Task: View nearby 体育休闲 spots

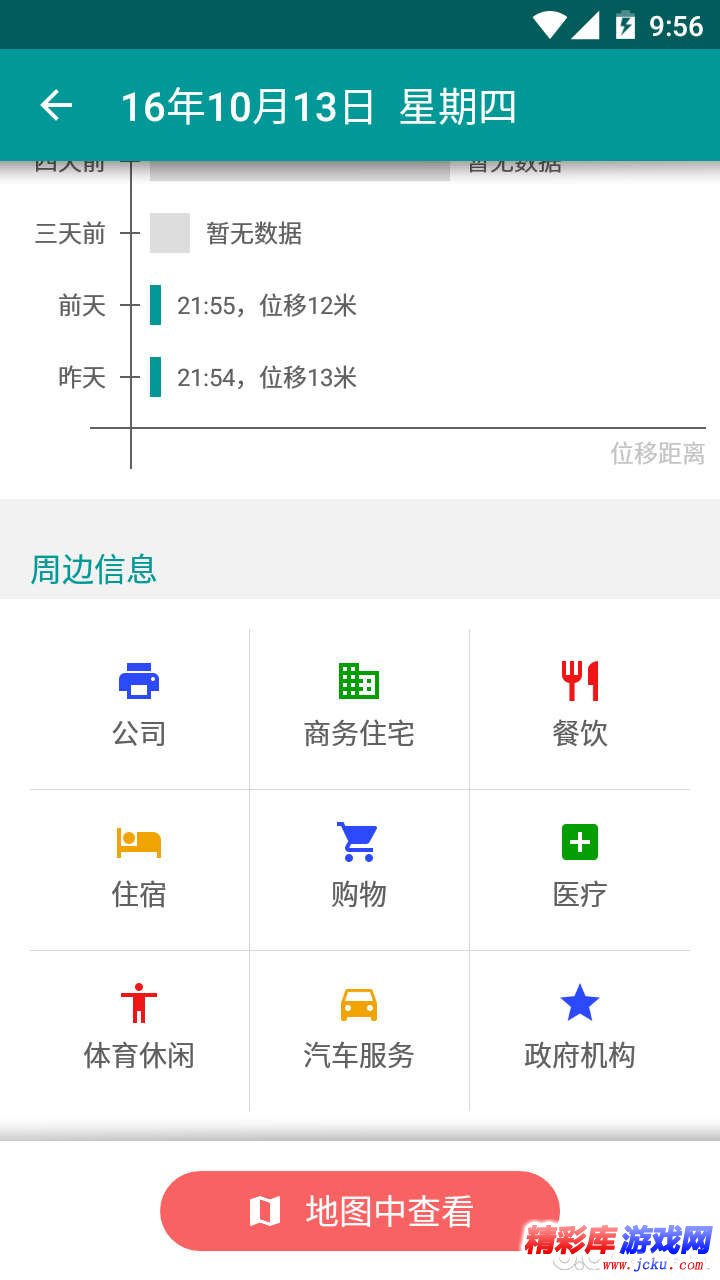Action: click(139, 1028)
